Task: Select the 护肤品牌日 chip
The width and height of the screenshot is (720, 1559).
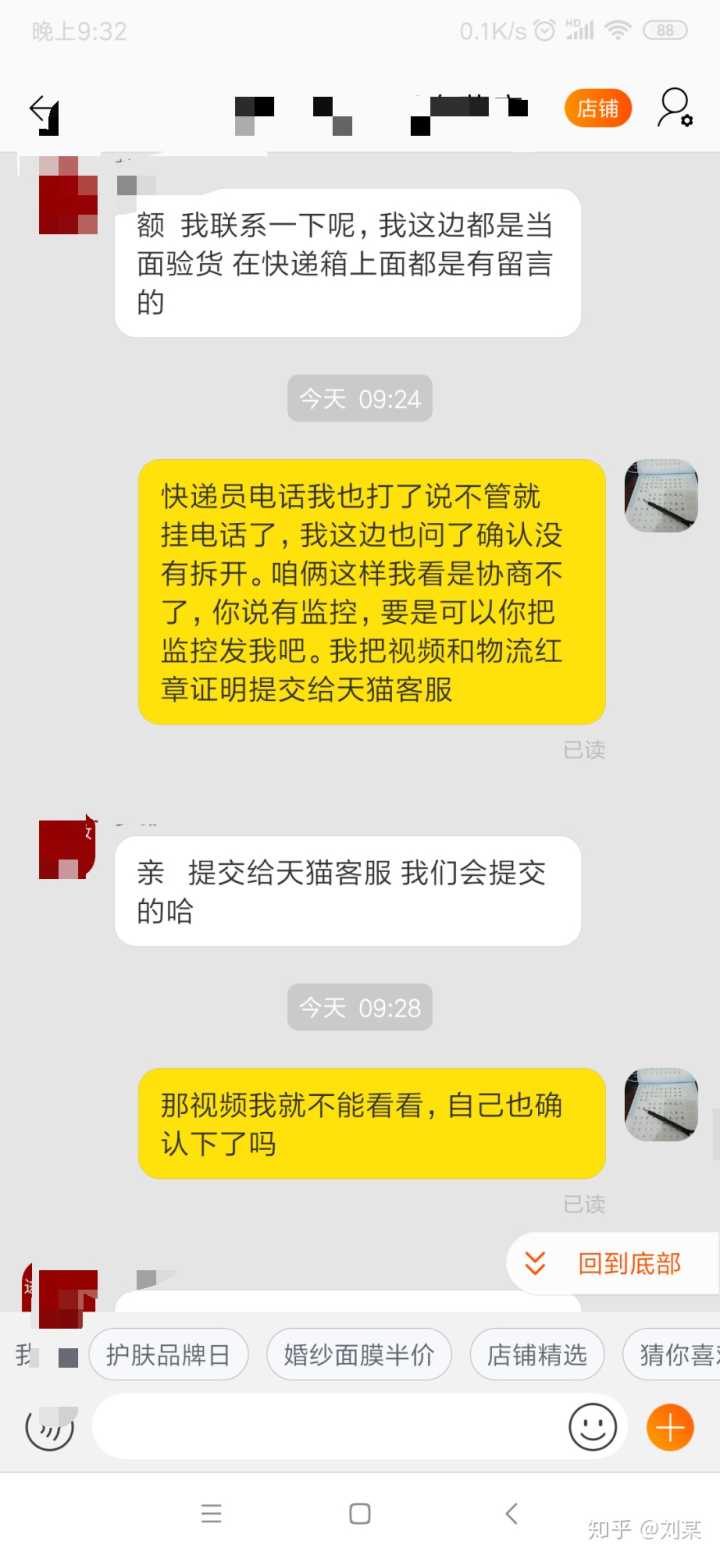Action: (x=168, y=1355)
